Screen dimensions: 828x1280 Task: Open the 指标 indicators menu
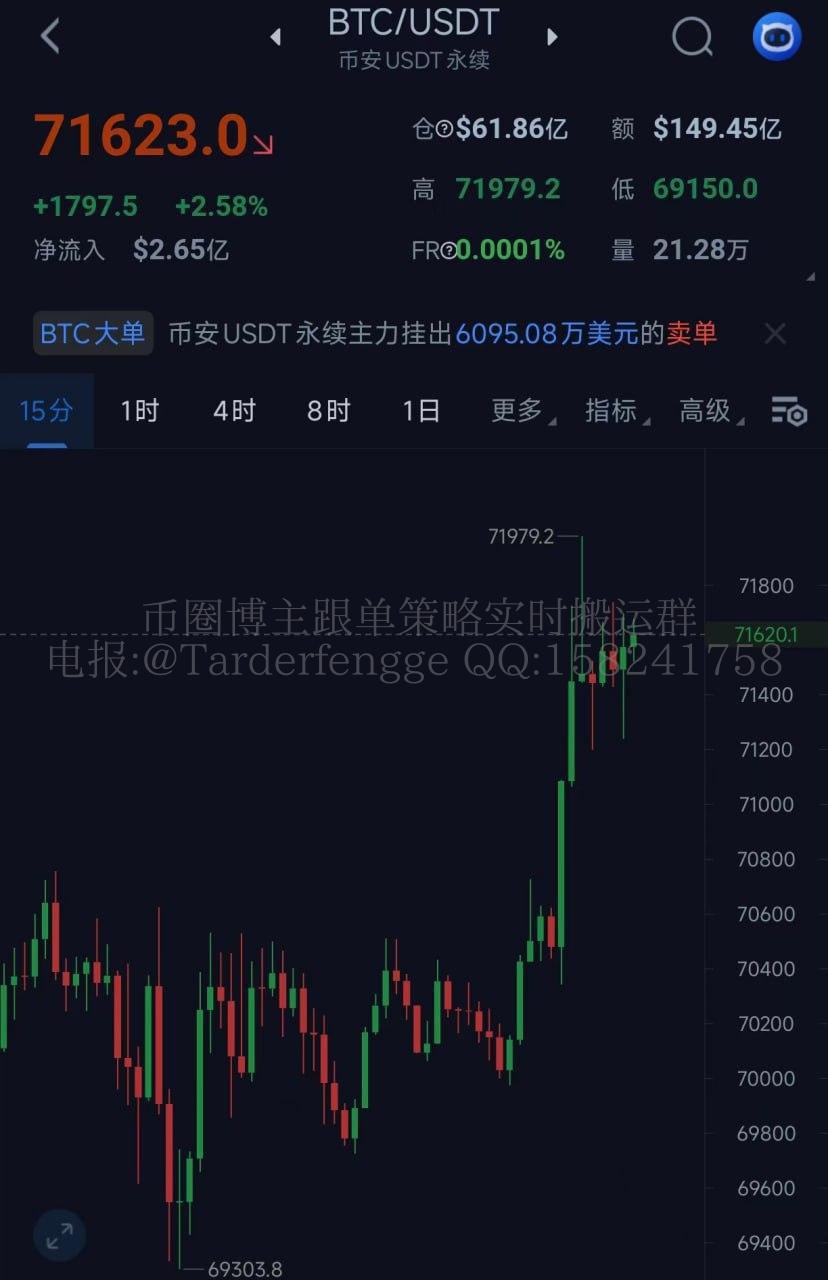point(614,411)
